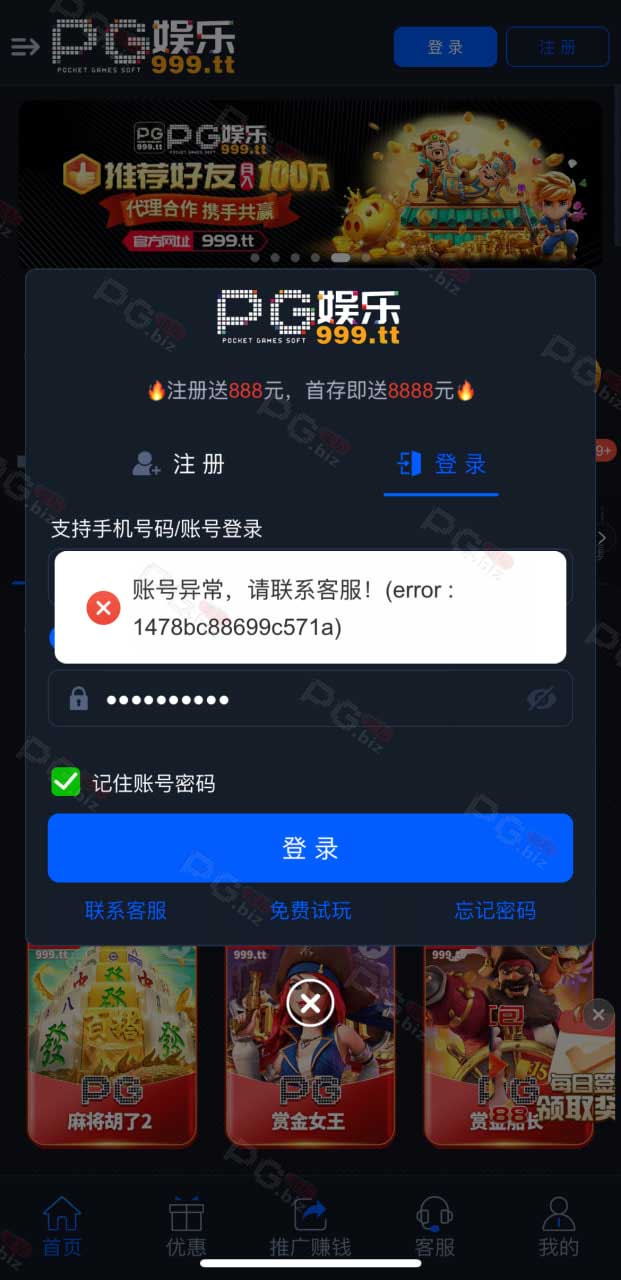Select the 登录 tab in dialog
Viewport: 621px width, 1280px height.
[441, 464]
